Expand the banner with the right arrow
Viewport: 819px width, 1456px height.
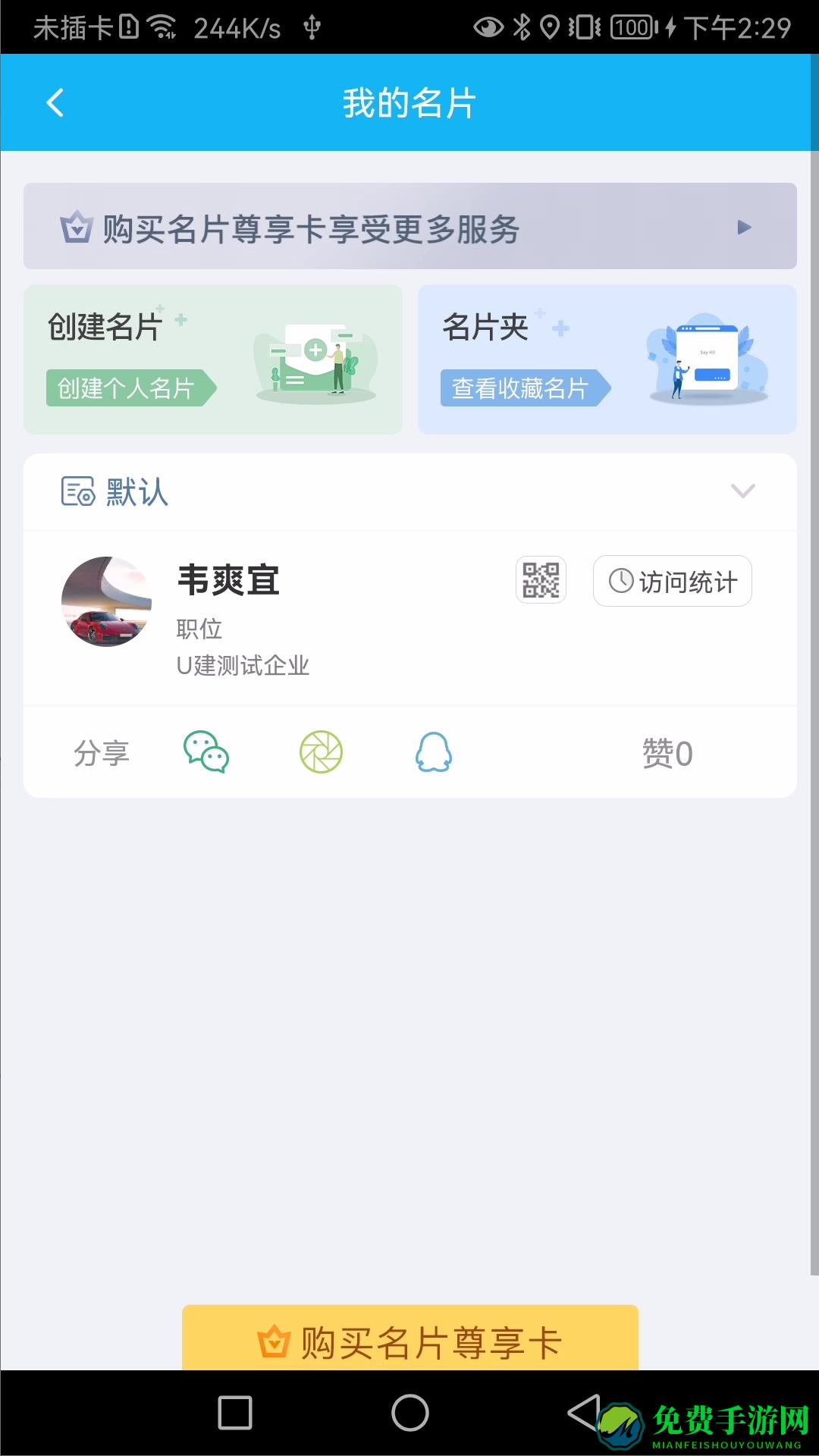[745, 227]
